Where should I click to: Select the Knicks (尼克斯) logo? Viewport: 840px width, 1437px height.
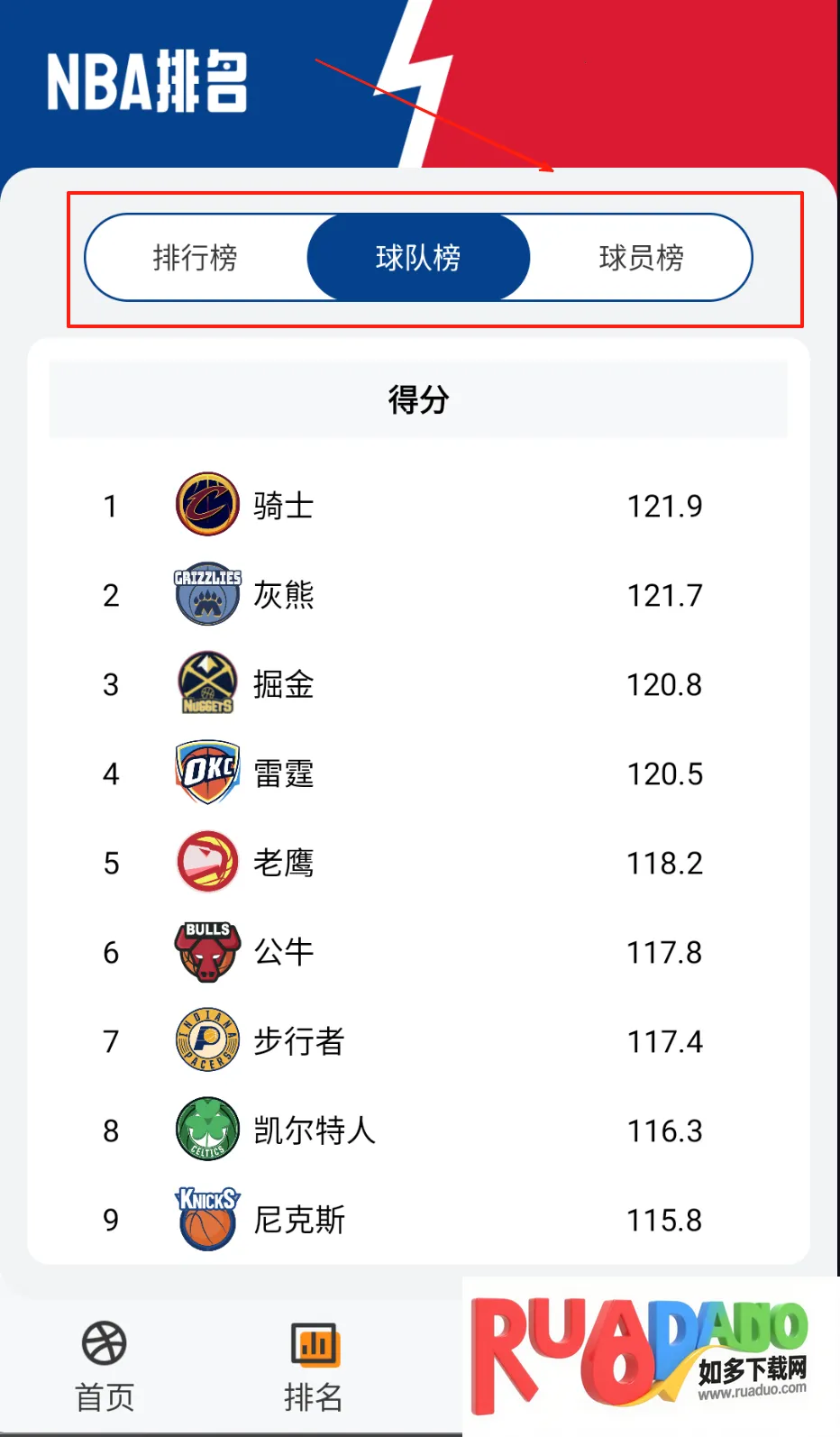tap(206, 1219)
